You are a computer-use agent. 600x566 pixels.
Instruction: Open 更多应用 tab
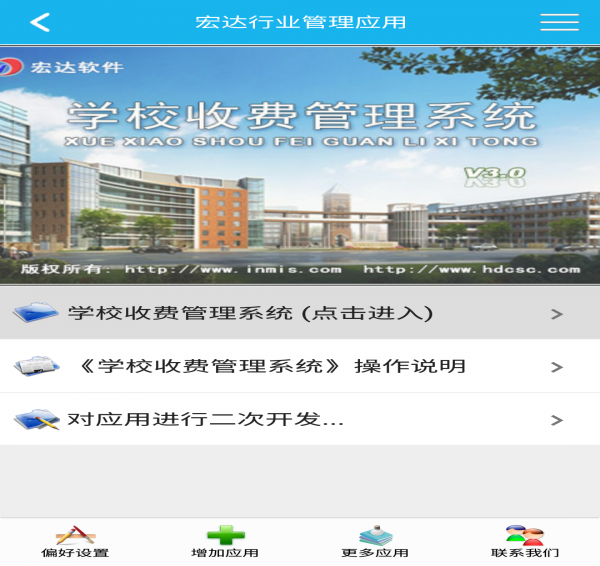coord(375,542)
